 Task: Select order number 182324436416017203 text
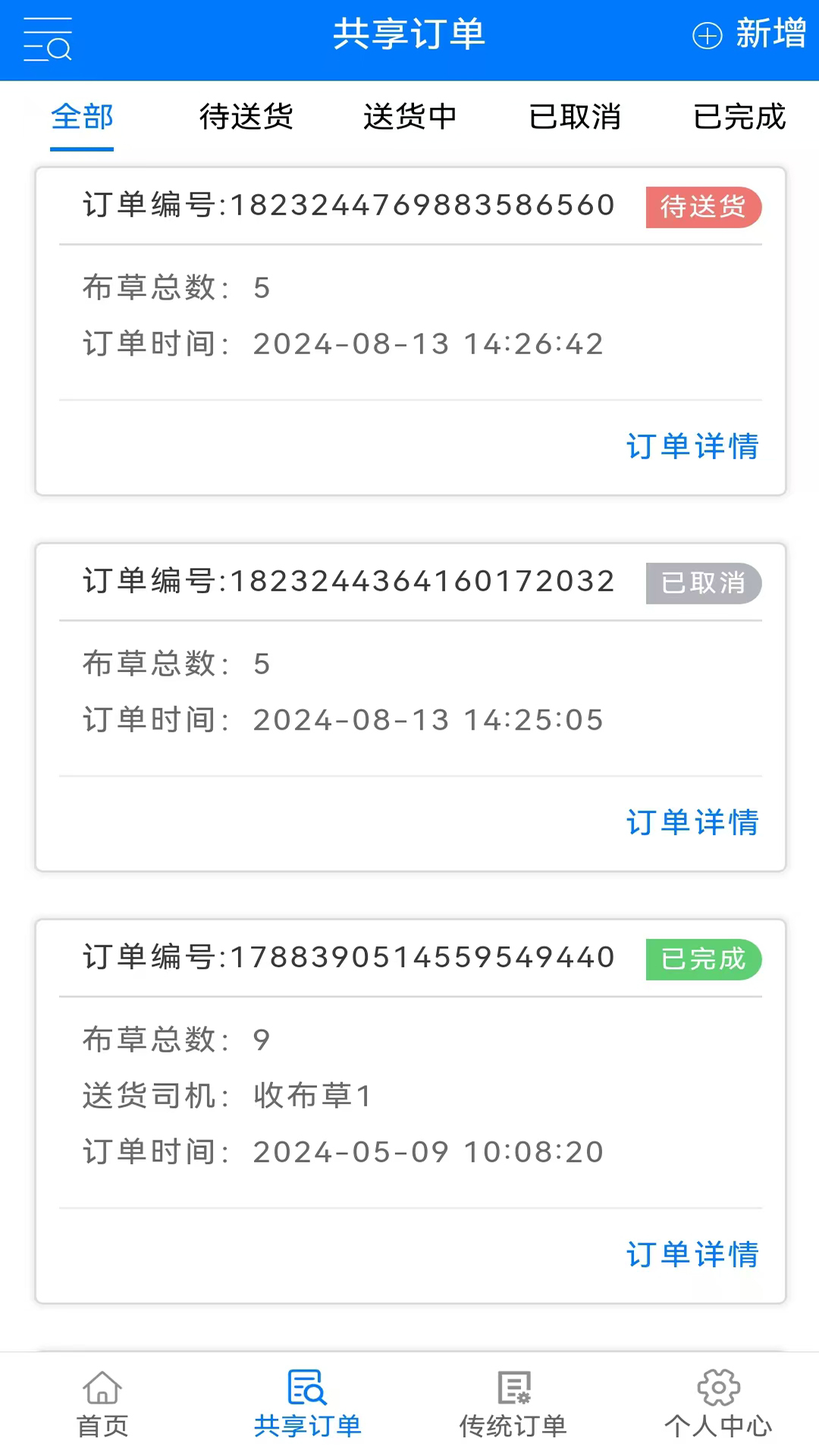(x=347, y=582)
